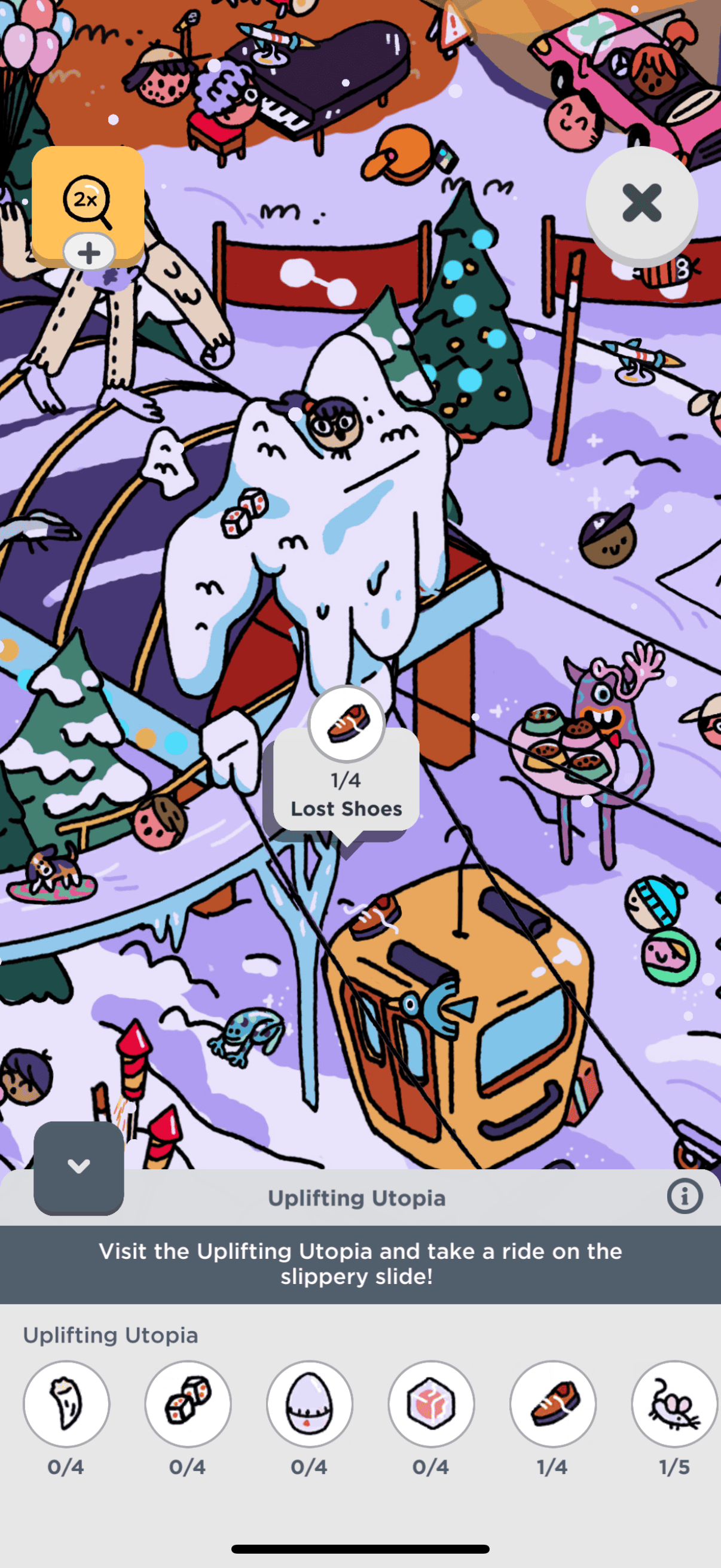Viewport: 721px width, 1568px height.
Task: Select the shoe item showing 1/4
Action: click(552, 1404)
